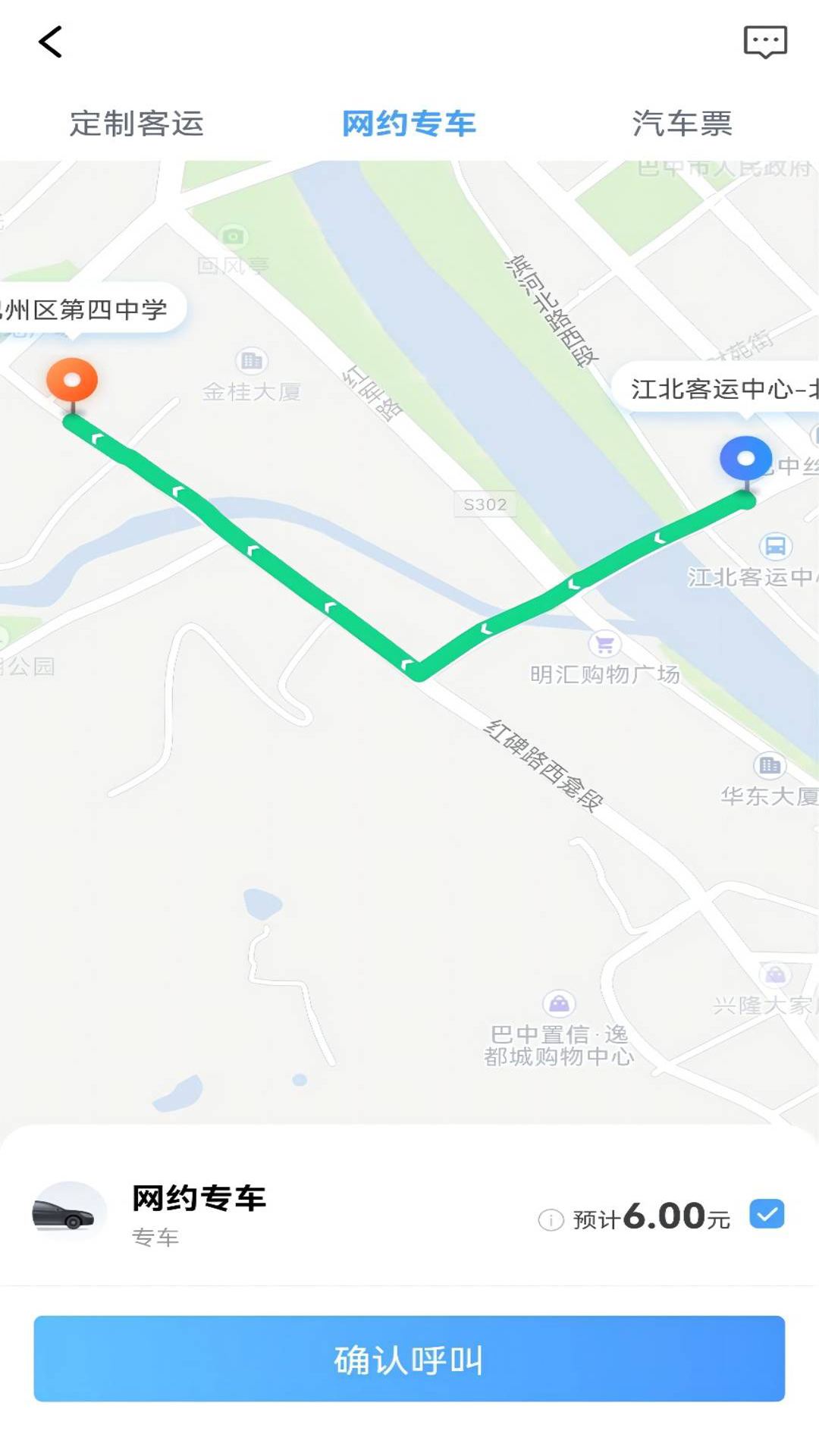Uncheck the 网约专车 car type checkbox
Viewport: 819px width, 1456px height.
(767, 1214)
